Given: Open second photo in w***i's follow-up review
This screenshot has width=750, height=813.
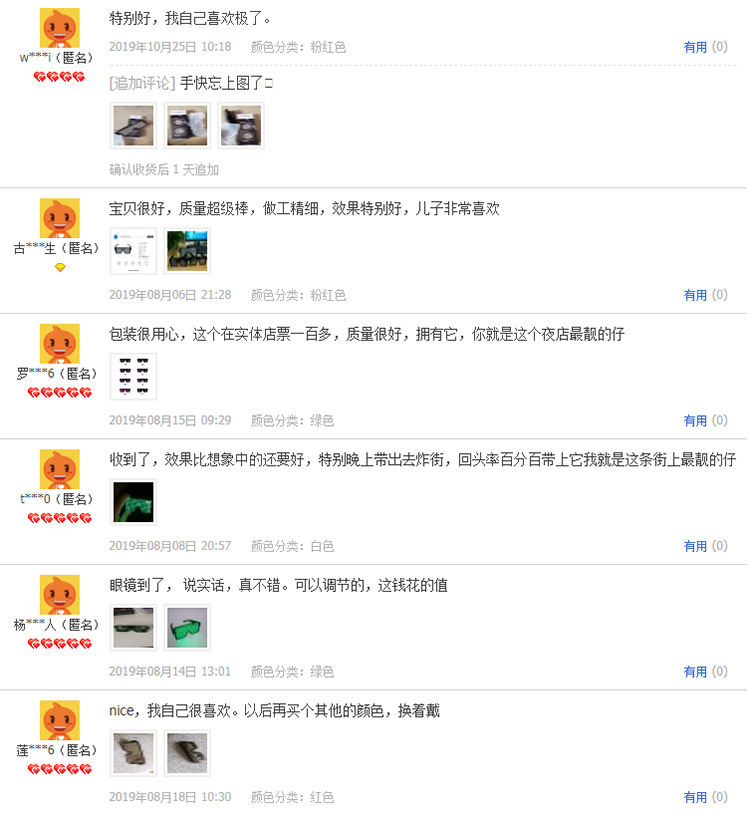Looking at the screenshot, I should click(187, 126).
